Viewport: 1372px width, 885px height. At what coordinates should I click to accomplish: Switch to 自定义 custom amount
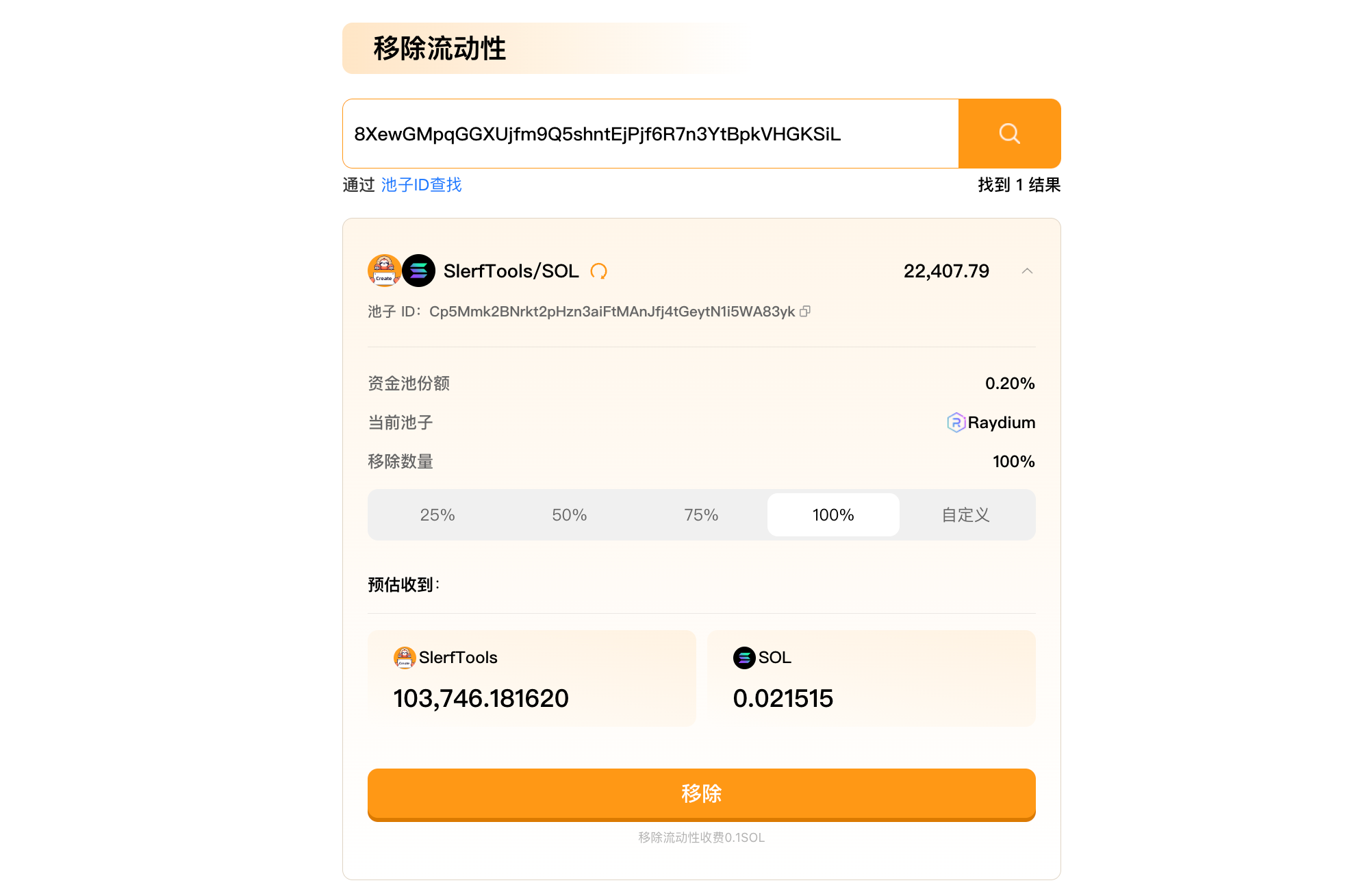click(965, 515)
